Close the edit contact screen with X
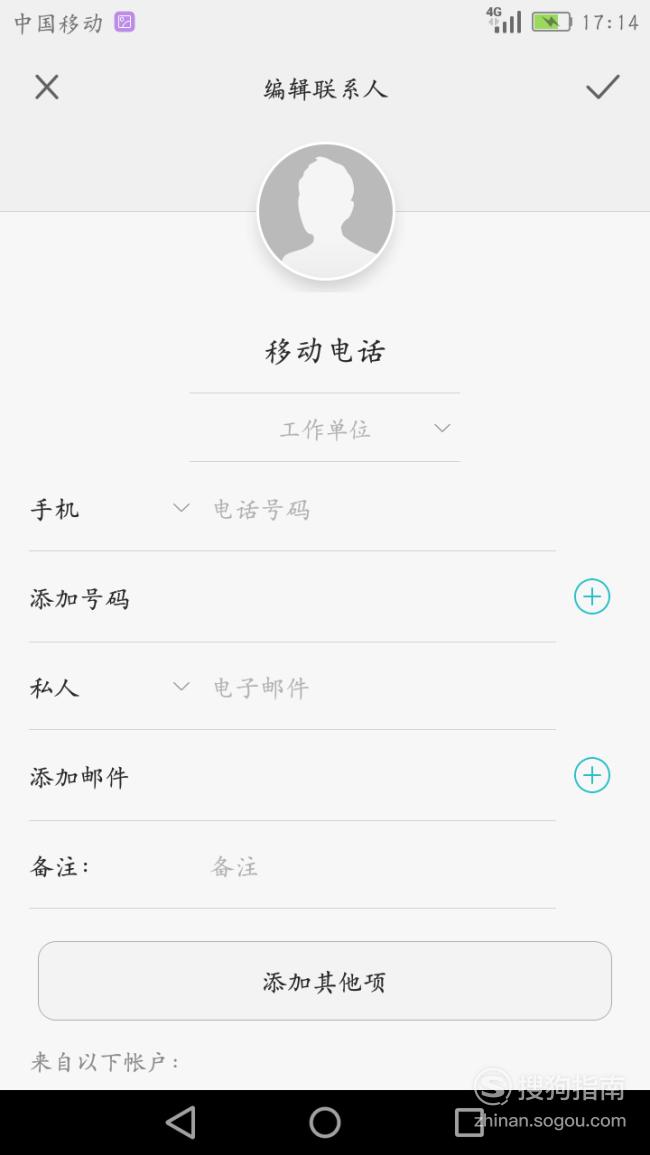 pos(46,88)
